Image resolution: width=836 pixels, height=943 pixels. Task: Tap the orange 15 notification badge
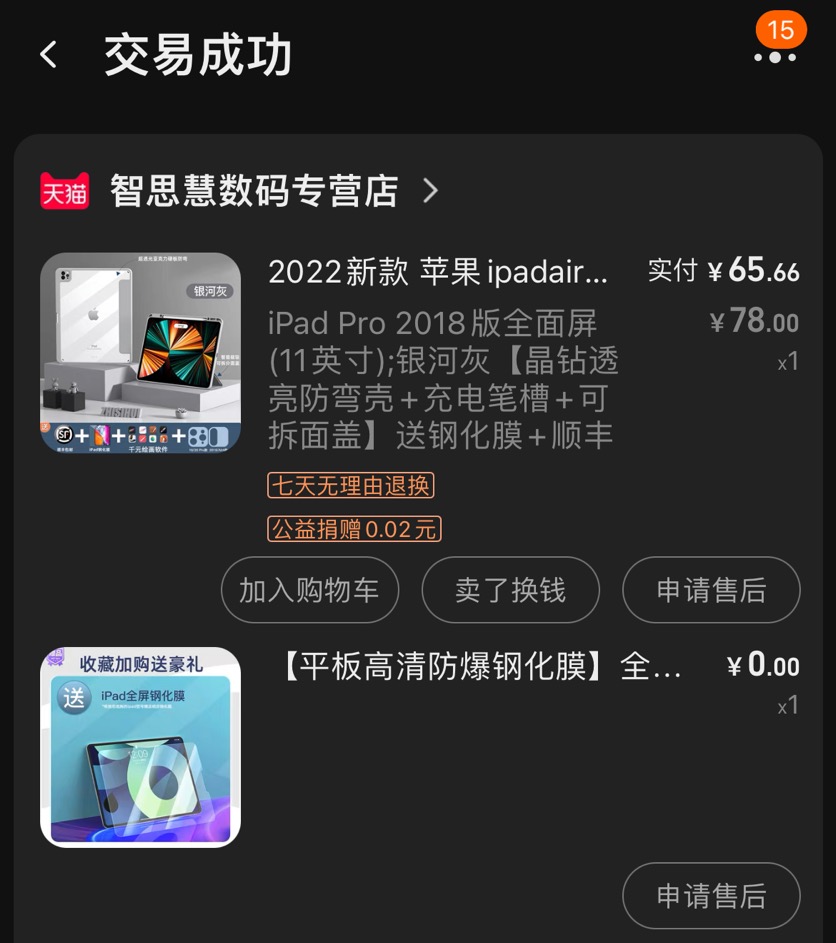pos(781,30)
